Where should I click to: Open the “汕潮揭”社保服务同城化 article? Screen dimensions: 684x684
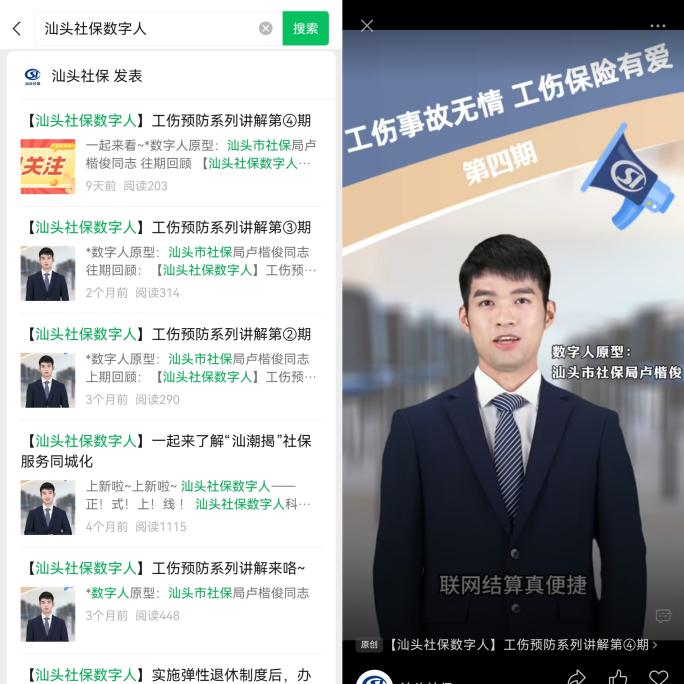point(166,450)
